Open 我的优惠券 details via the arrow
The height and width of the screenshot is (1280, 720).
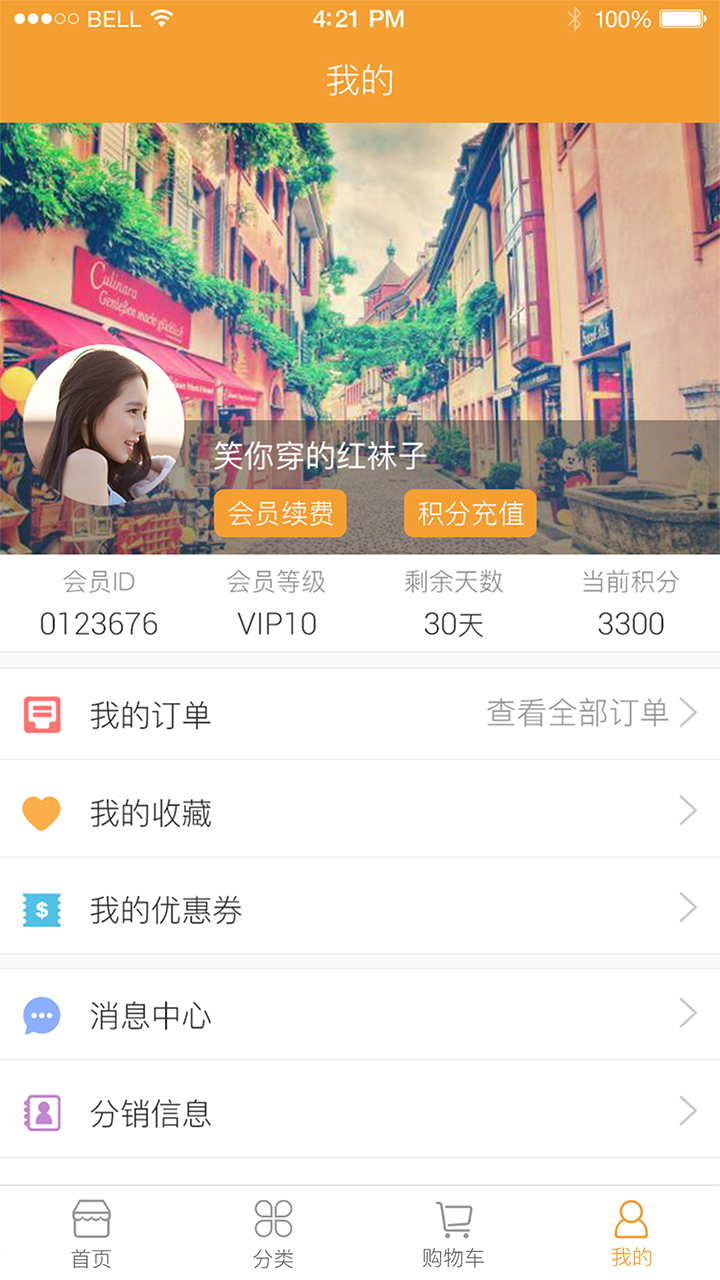click(x=689, y=910)
